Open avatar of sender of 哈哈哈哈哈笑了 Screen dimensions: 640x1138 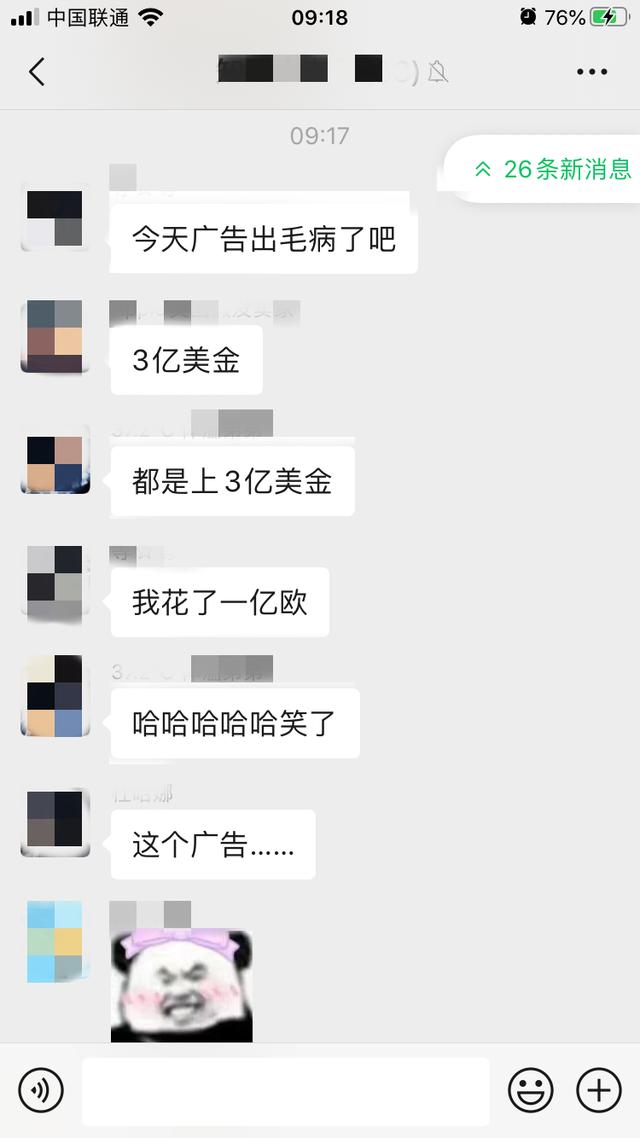[x=55, y=696]
